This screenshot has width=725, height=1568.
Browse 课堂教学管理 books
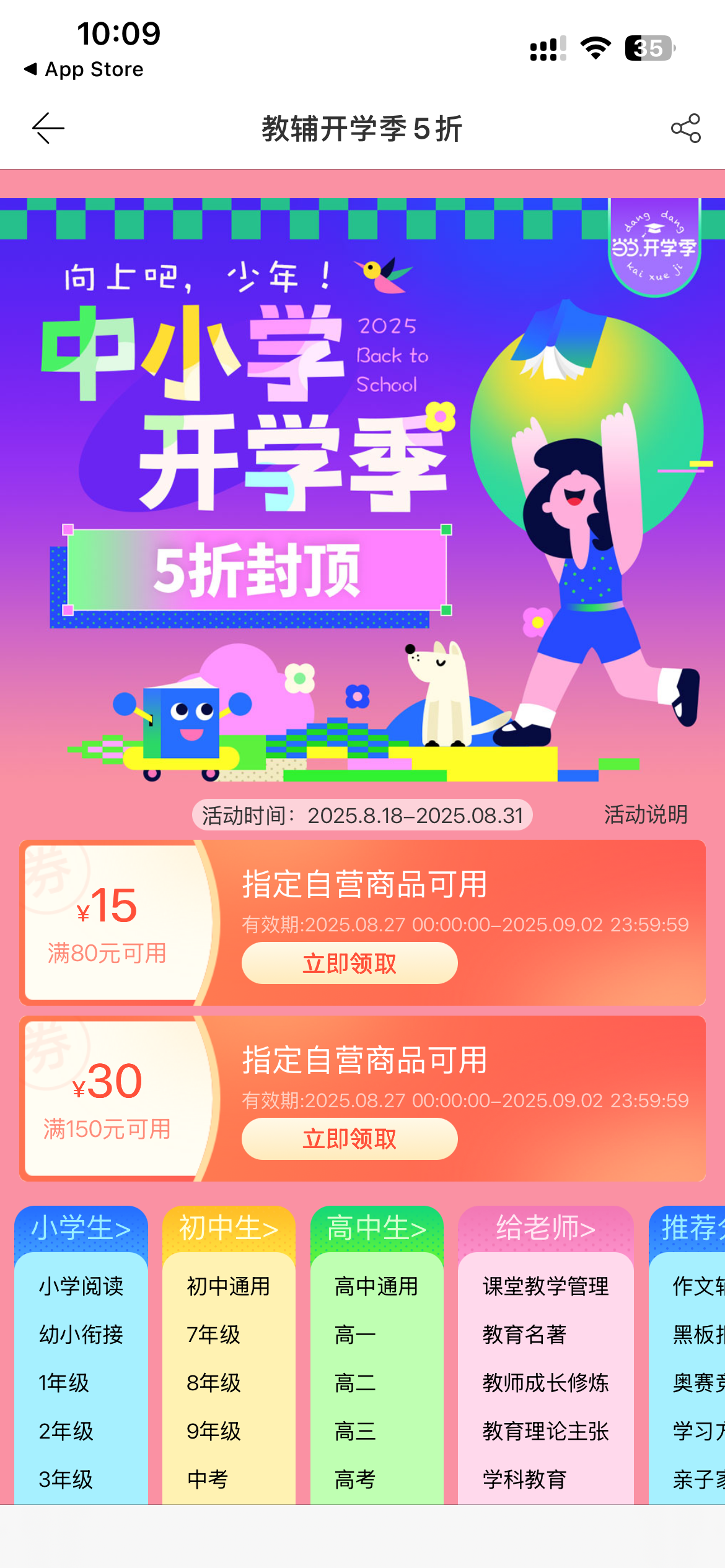pos(545,1287)
